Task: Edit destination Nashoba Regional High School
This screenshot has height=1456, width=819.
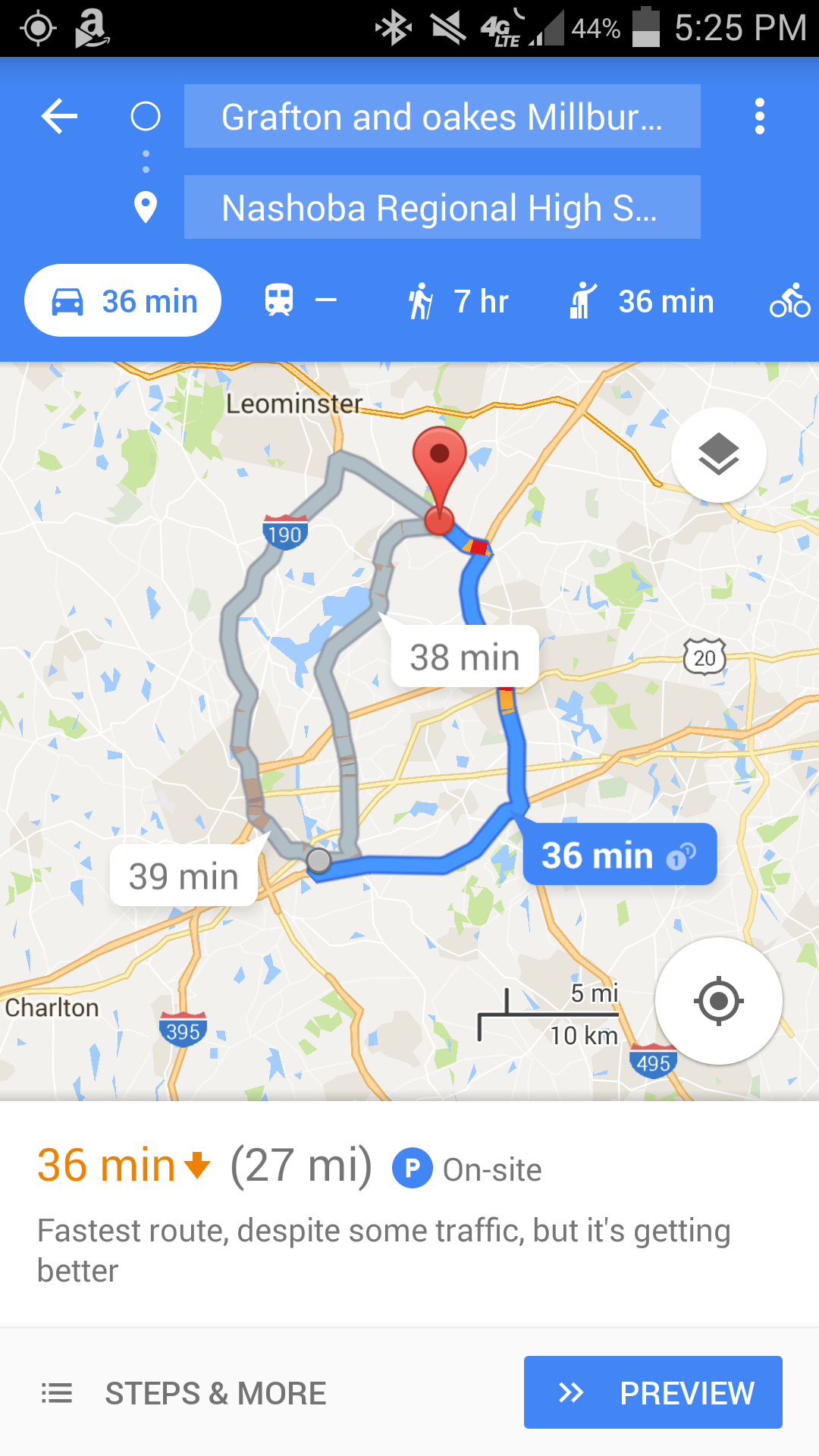Action: coord(441,208)
